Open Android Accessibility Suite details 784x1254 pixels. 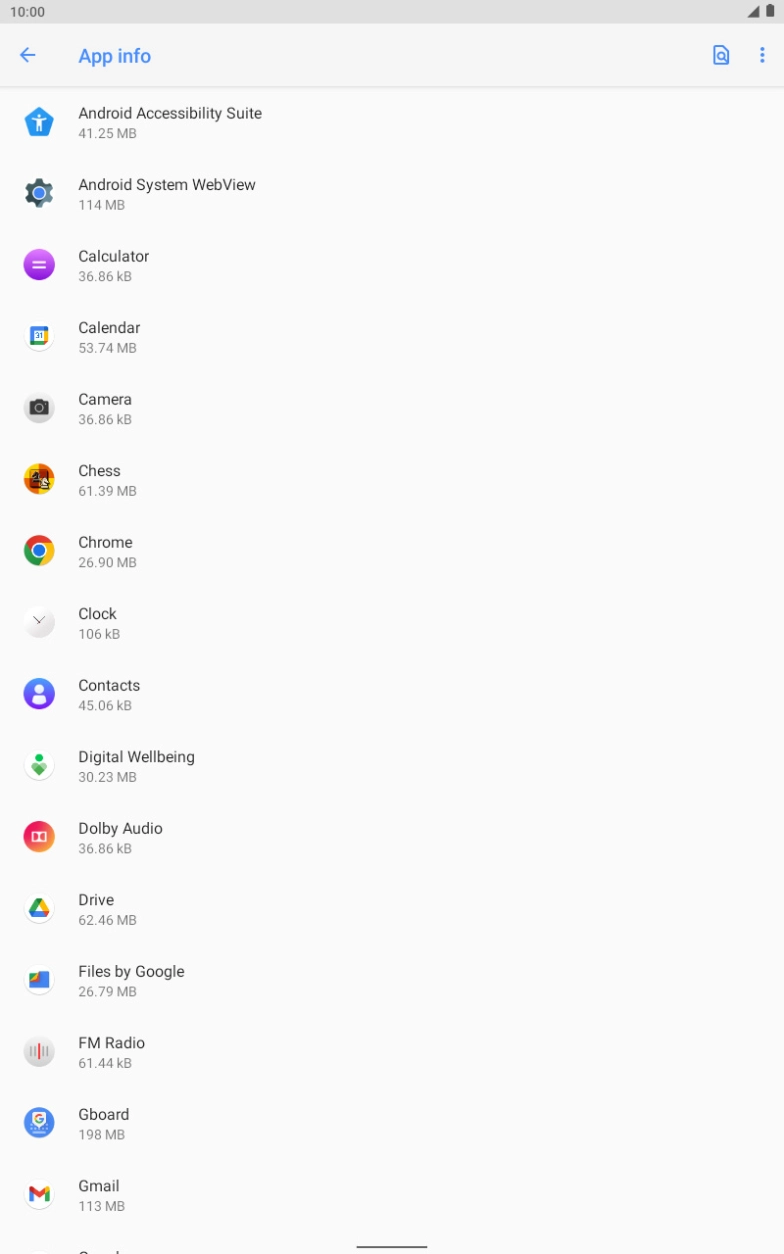pyautogui.click(x=200, y=121)
